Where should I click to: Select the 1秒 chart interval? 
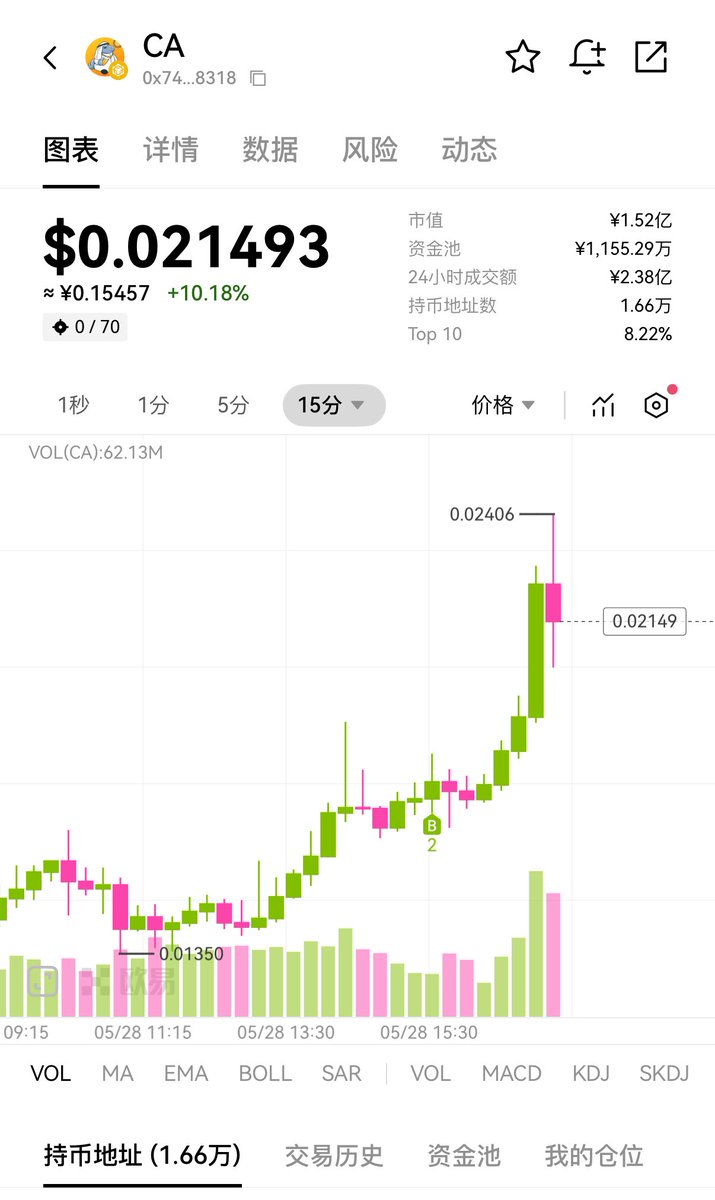73,405
